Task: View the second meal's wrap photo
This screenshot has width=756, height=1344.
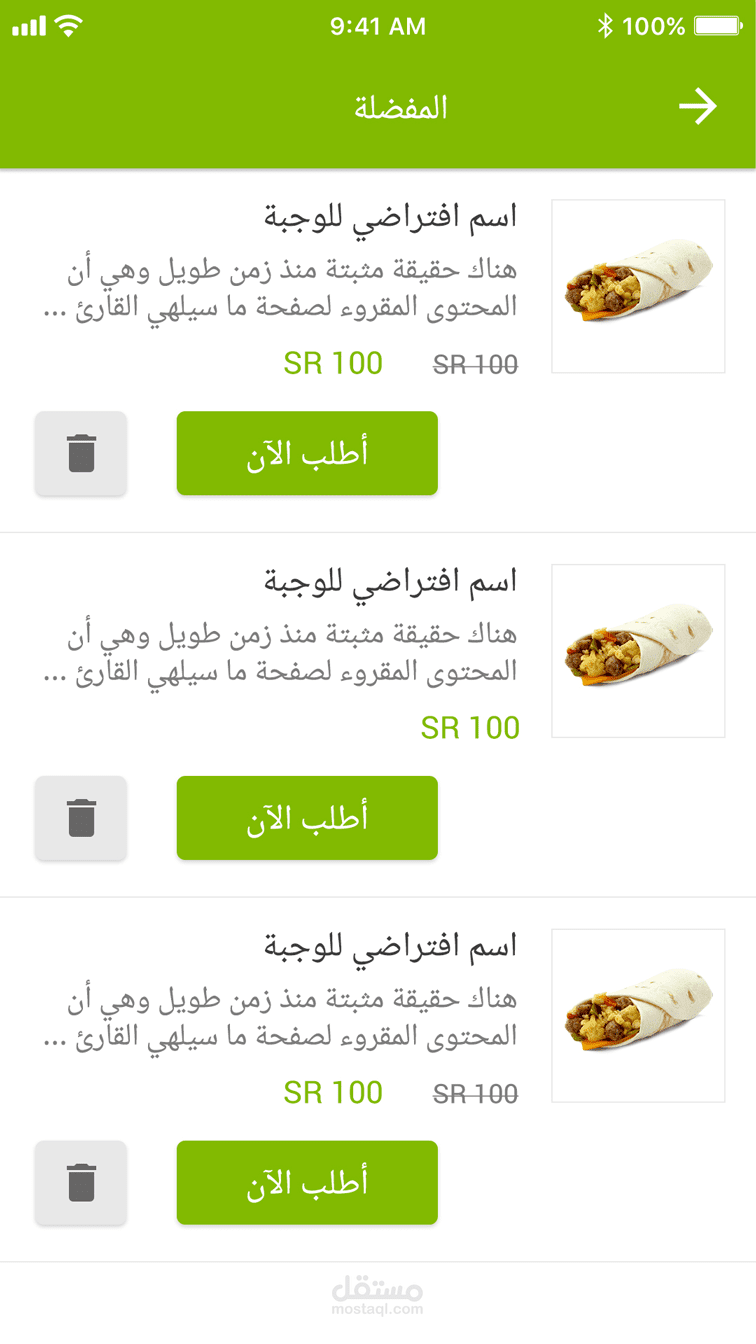Action: pyautogui.click(x=638, y=651)
